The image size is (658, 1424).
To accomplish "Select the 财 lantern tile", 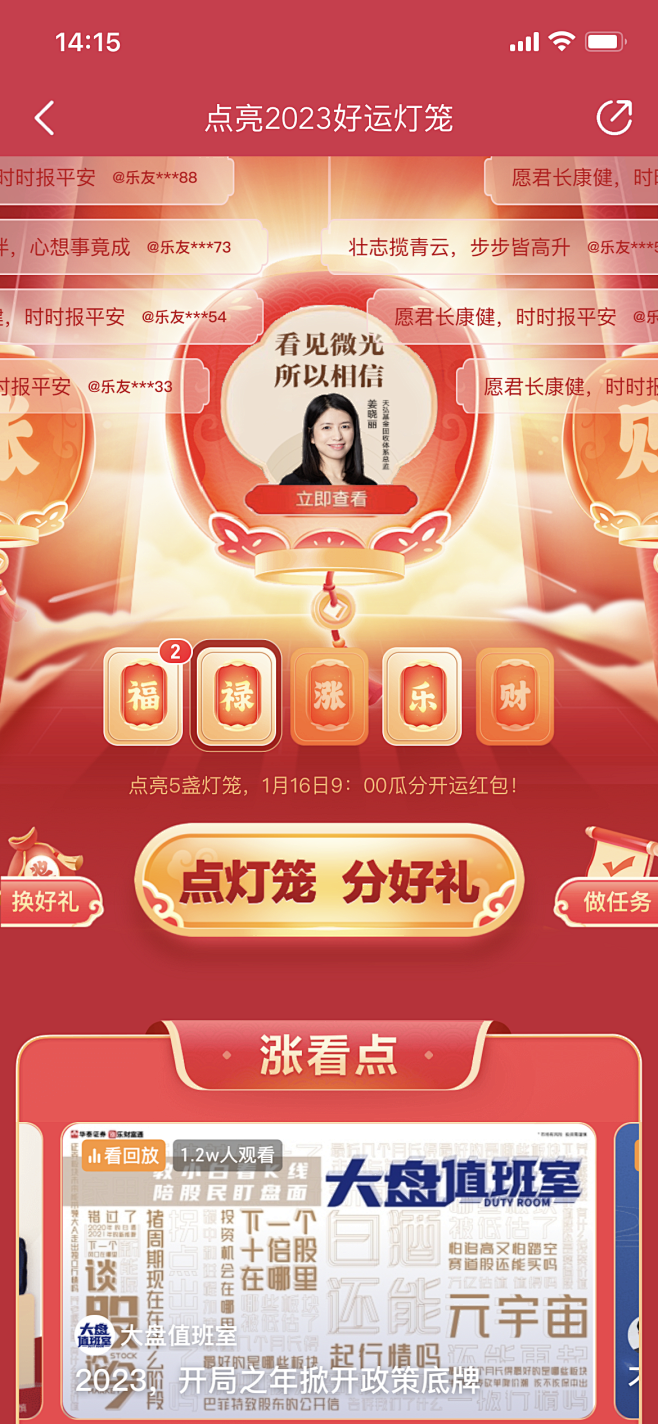I will (x=514, y=696).
